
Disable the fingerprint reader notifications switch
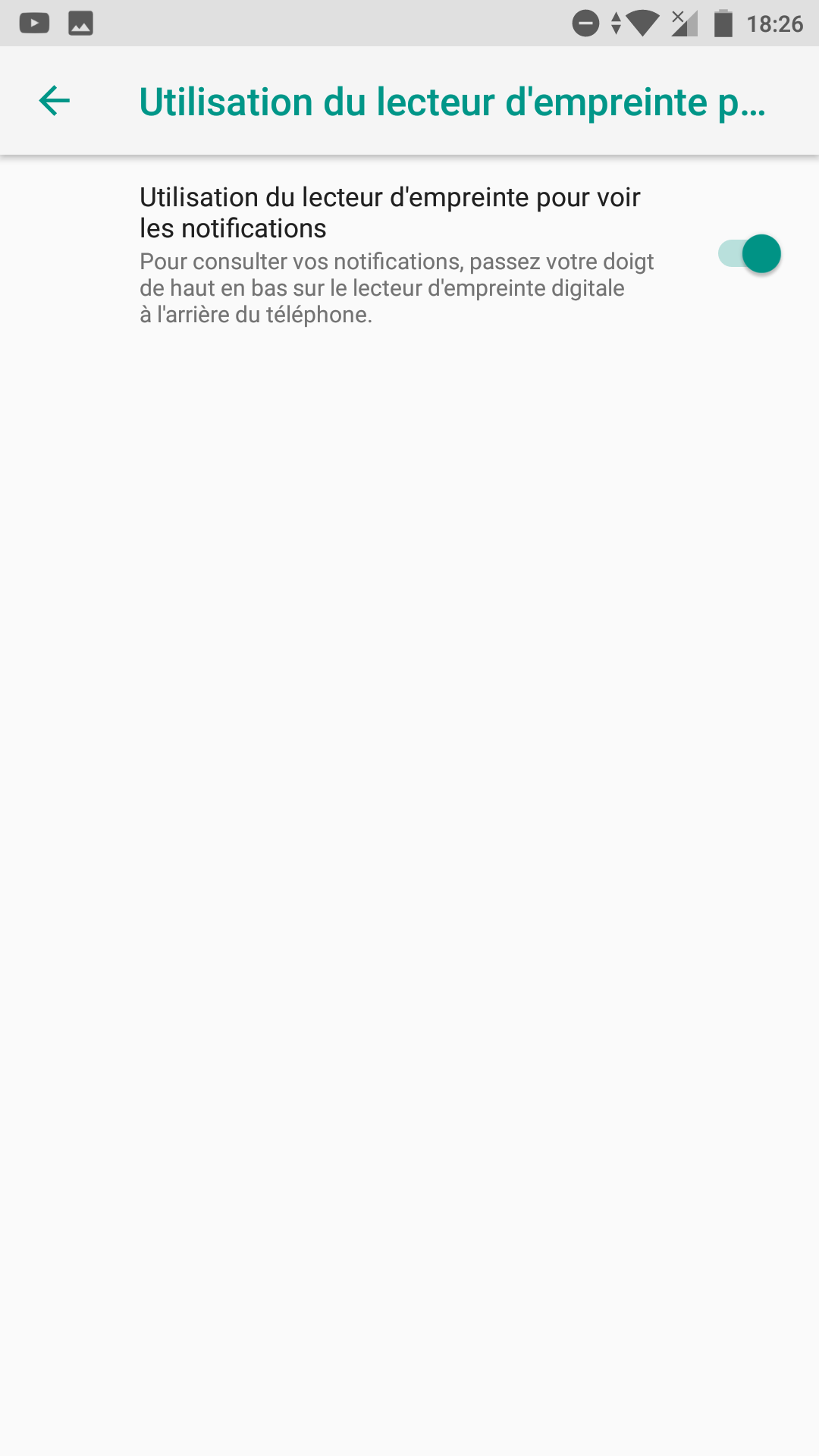749,254
